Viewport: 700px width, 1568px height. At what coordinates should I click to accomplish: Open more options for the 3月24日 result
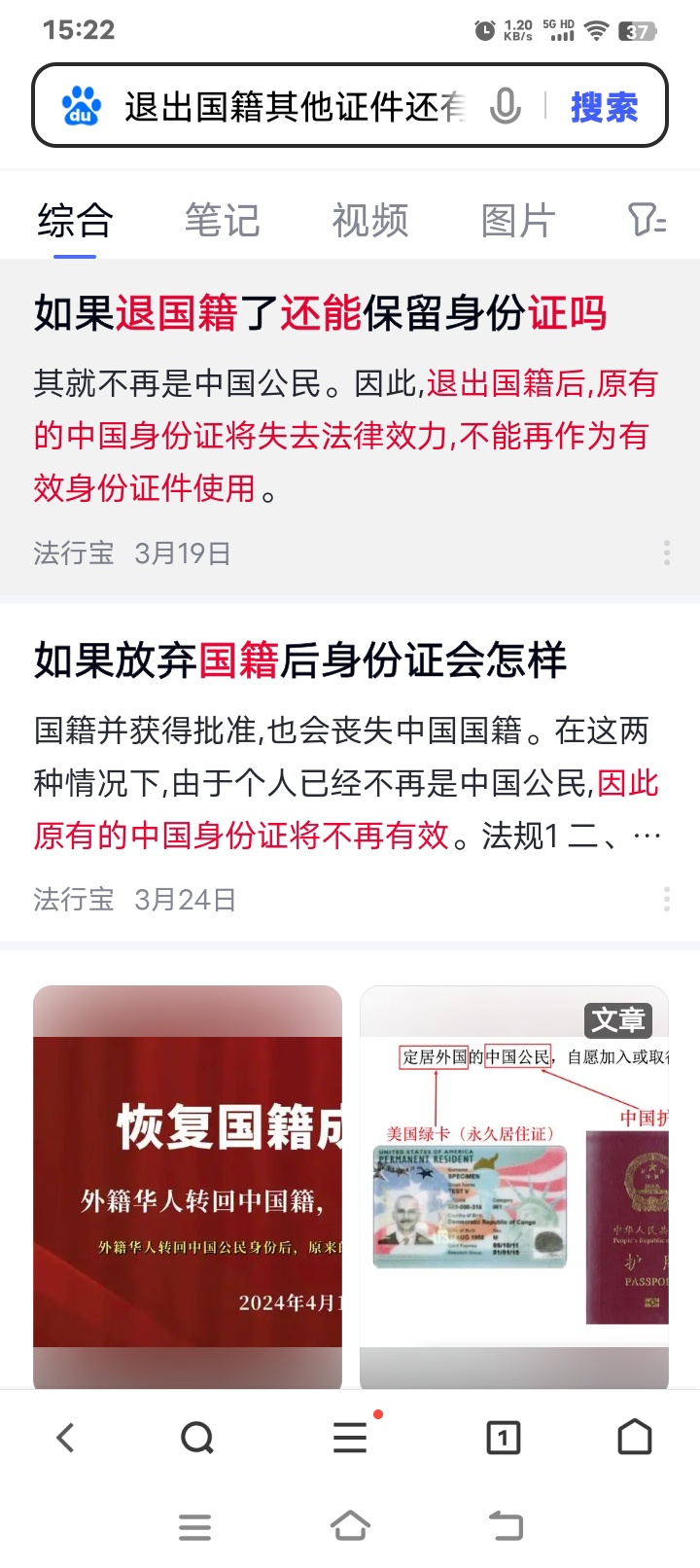(666, 899)
